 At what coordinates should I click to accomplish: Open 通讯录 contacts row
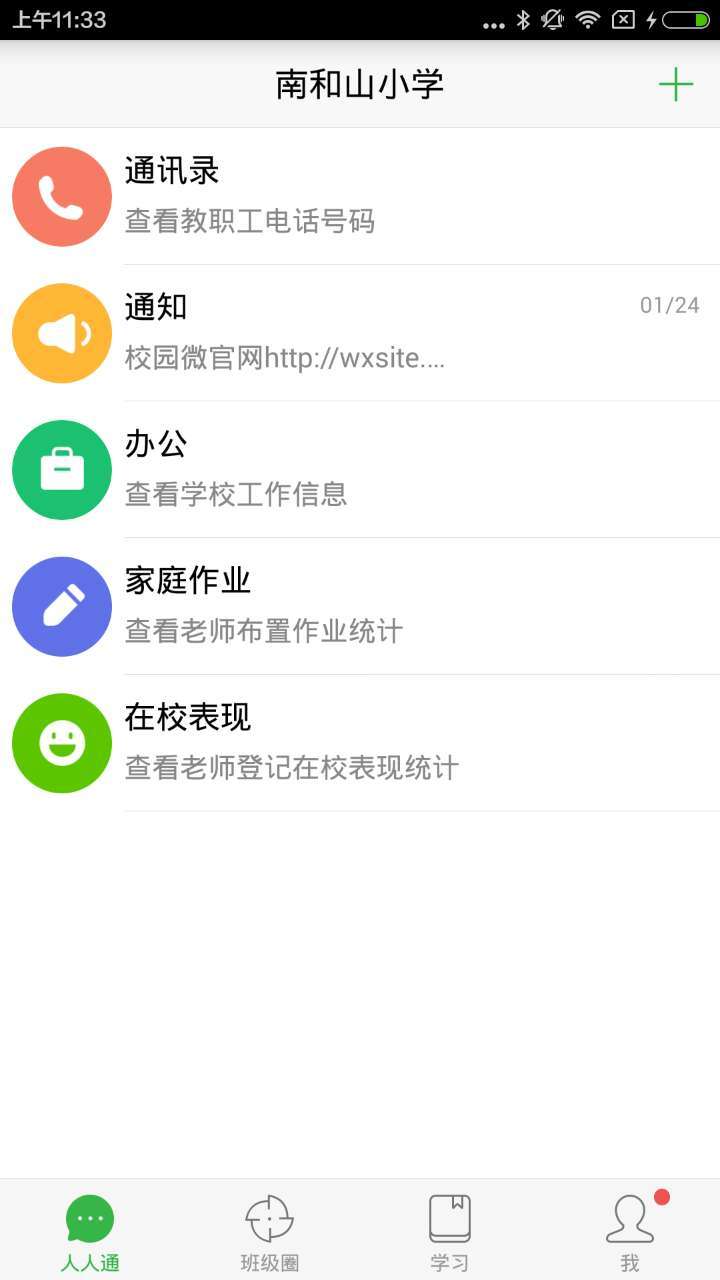tap(360, 196)
